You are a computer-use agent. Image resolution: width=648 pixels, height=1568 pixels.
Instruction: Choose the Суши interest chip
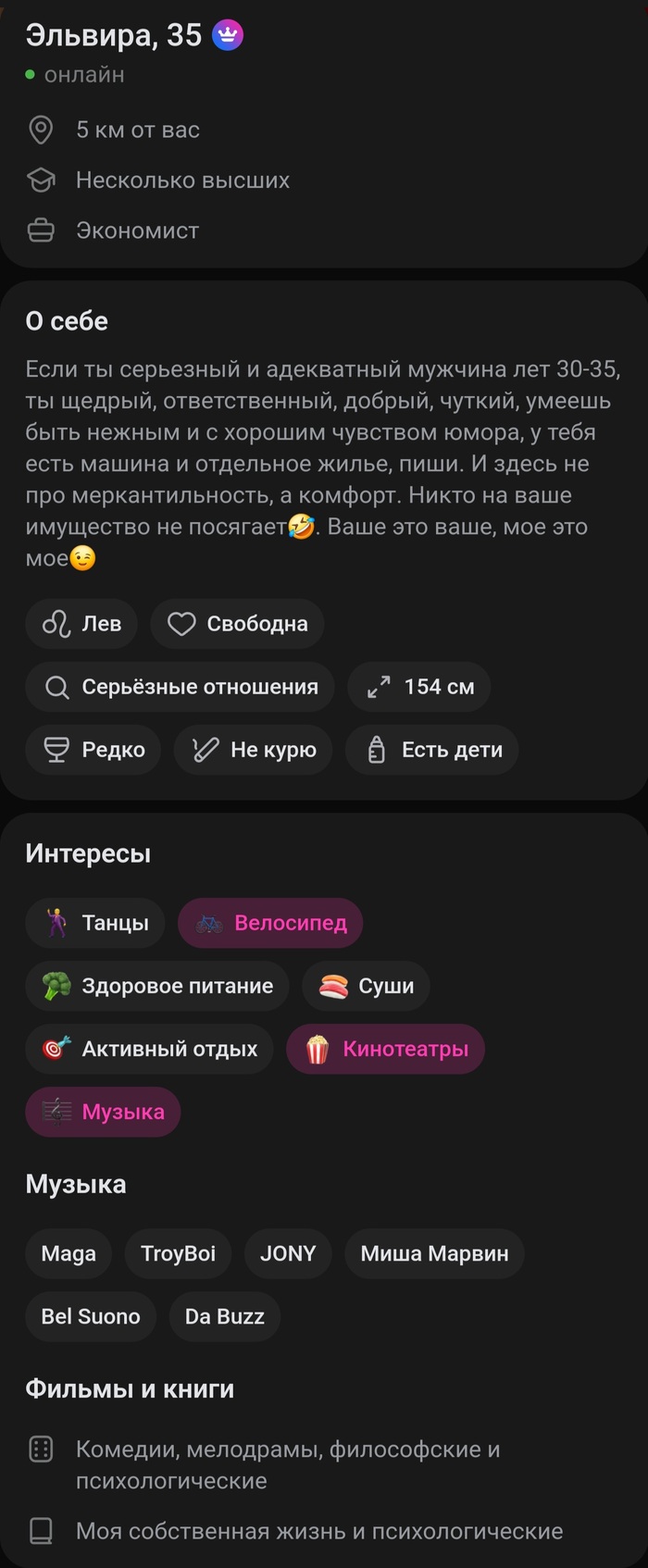tap(367, 986)
